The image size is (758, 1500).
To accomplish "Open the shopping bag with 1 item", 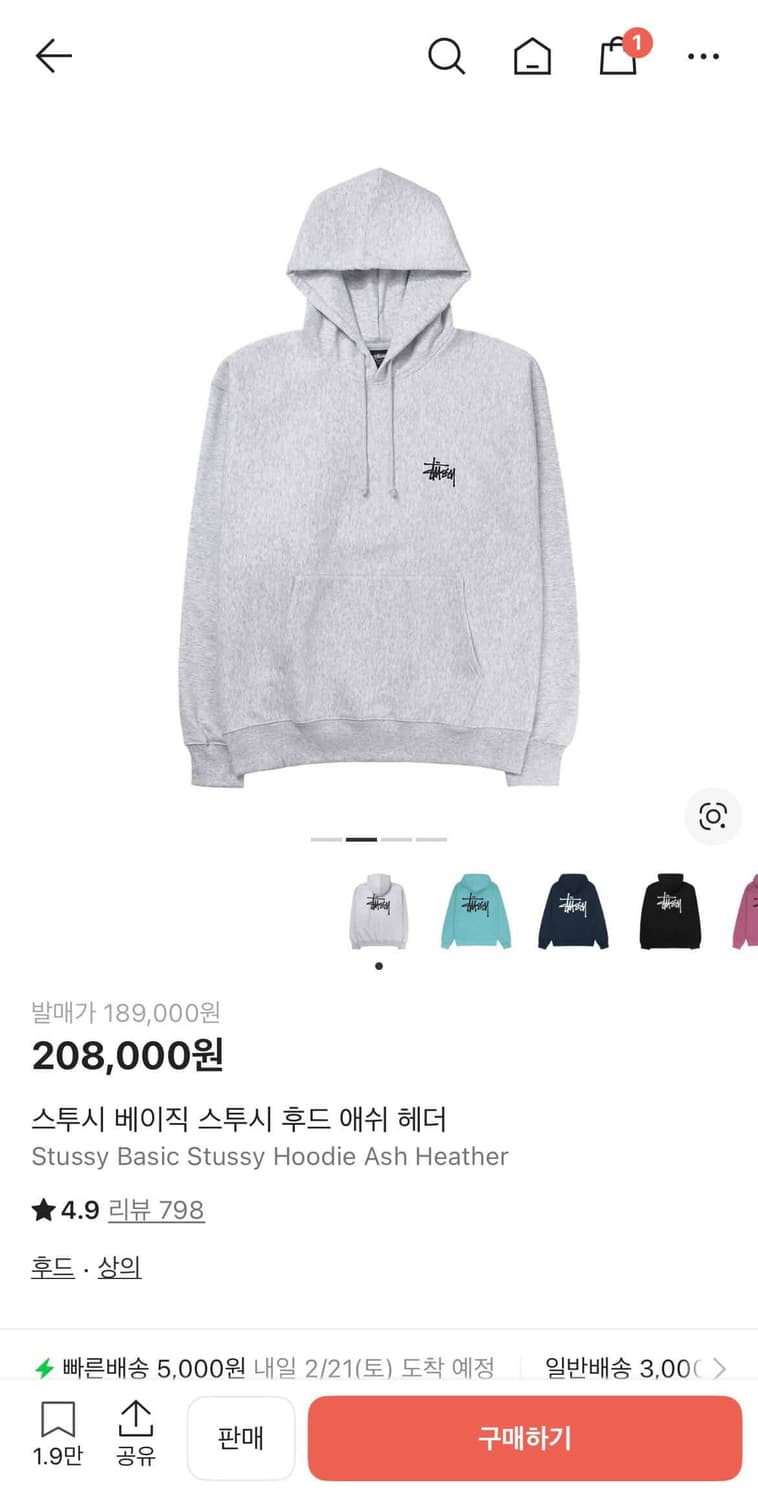I will (x=618, y=56).
